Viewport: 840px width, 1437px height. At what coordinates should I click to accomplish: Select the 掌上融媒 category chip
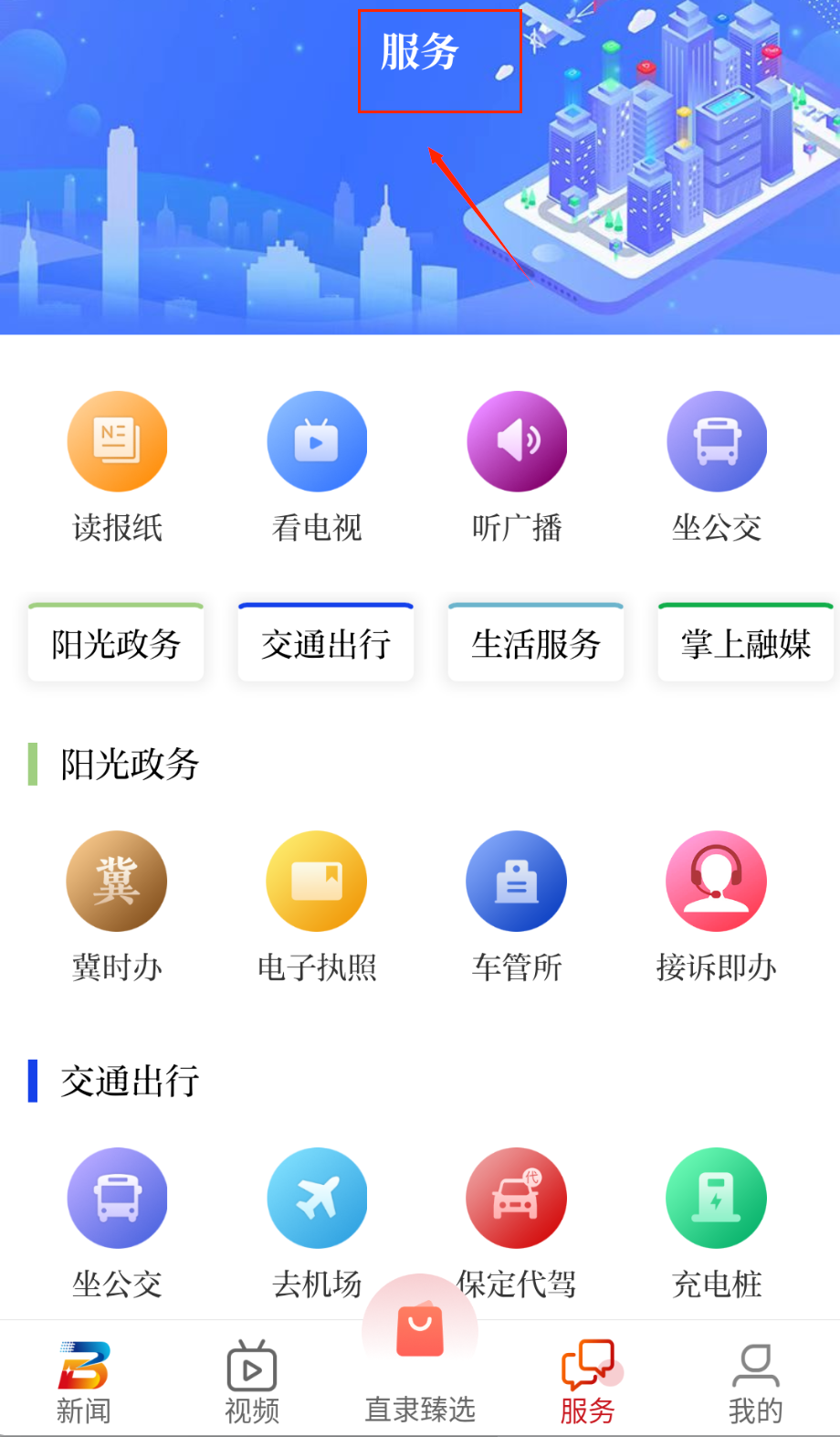tap(745, 643)
